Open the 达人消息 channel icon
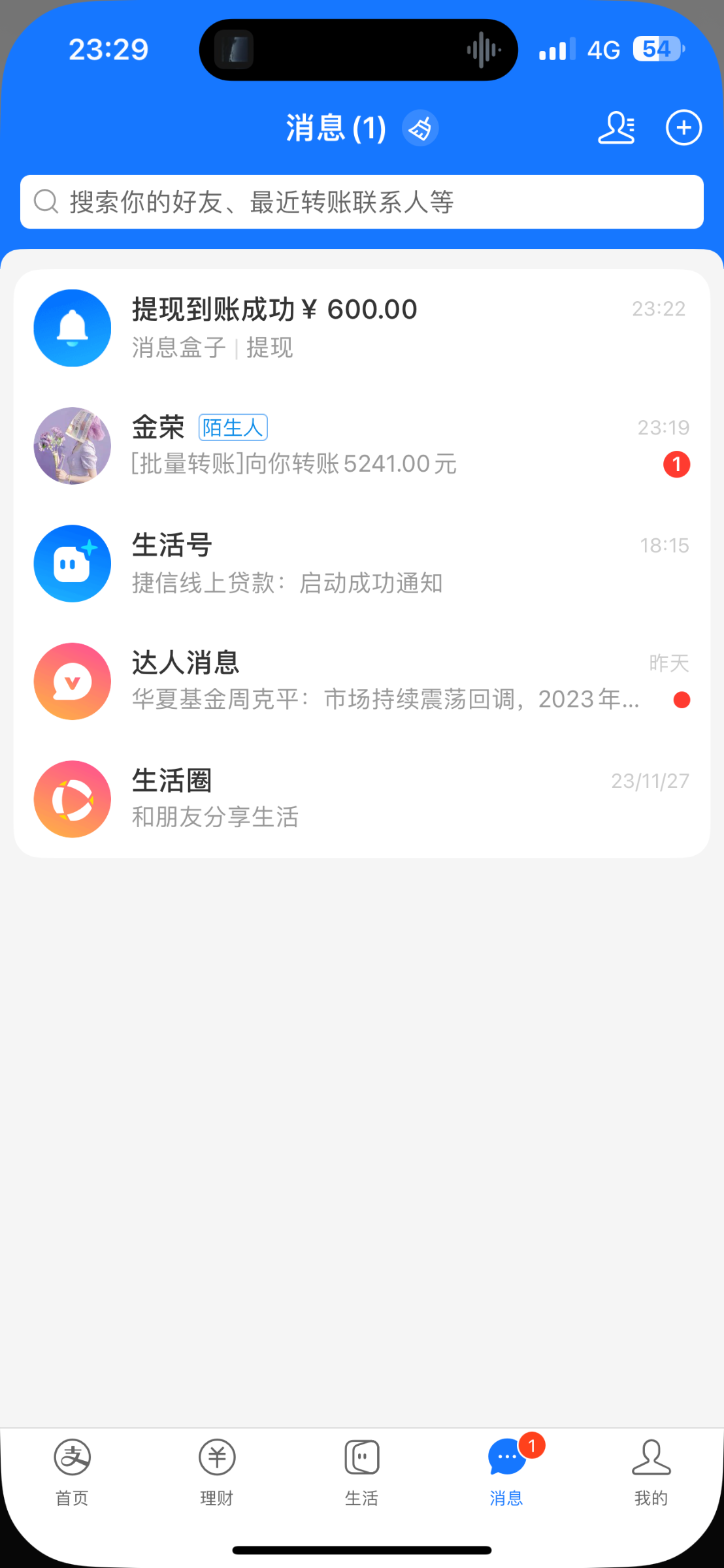 point(71,681)
